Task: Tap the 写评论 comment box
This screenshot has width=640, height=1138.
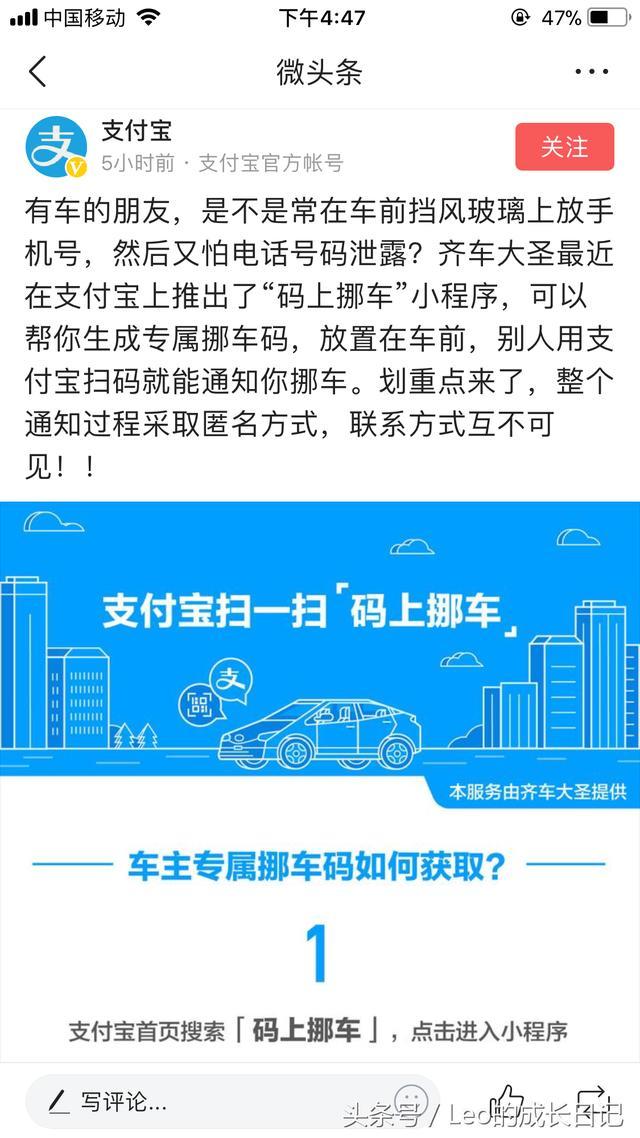Action: (x=200, y=1102)
